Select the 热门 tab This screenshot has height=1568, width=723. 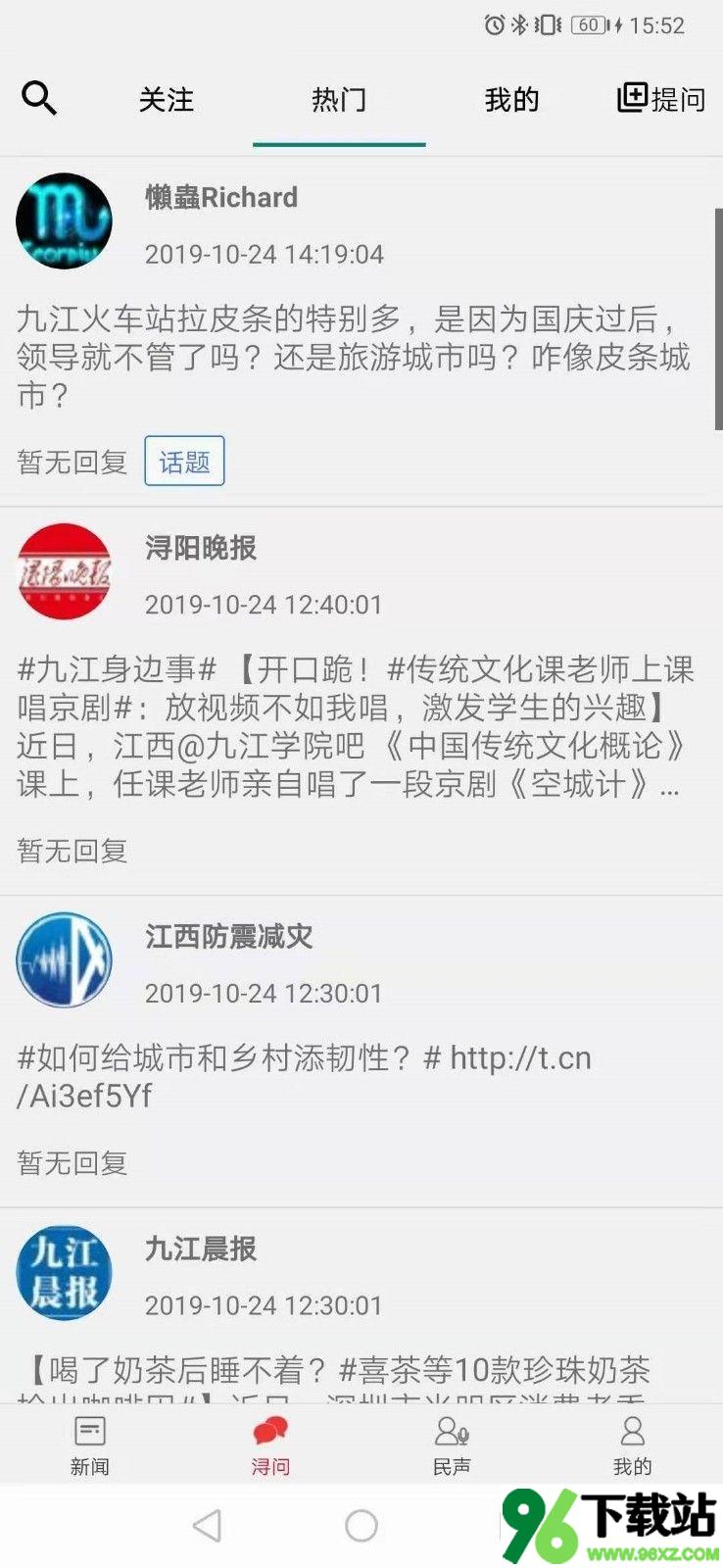click(x=339, y=99)
